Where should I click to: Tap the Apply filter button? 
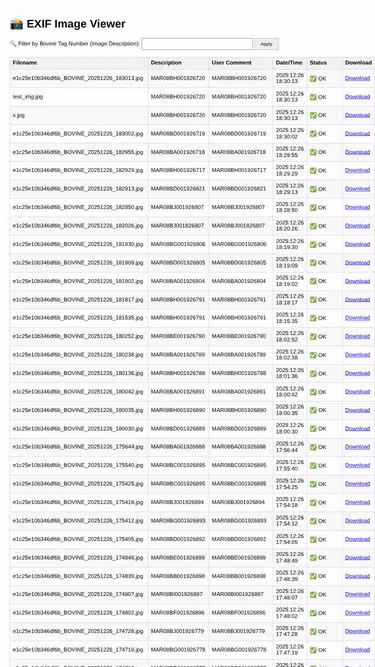click(x=266, y=44)
